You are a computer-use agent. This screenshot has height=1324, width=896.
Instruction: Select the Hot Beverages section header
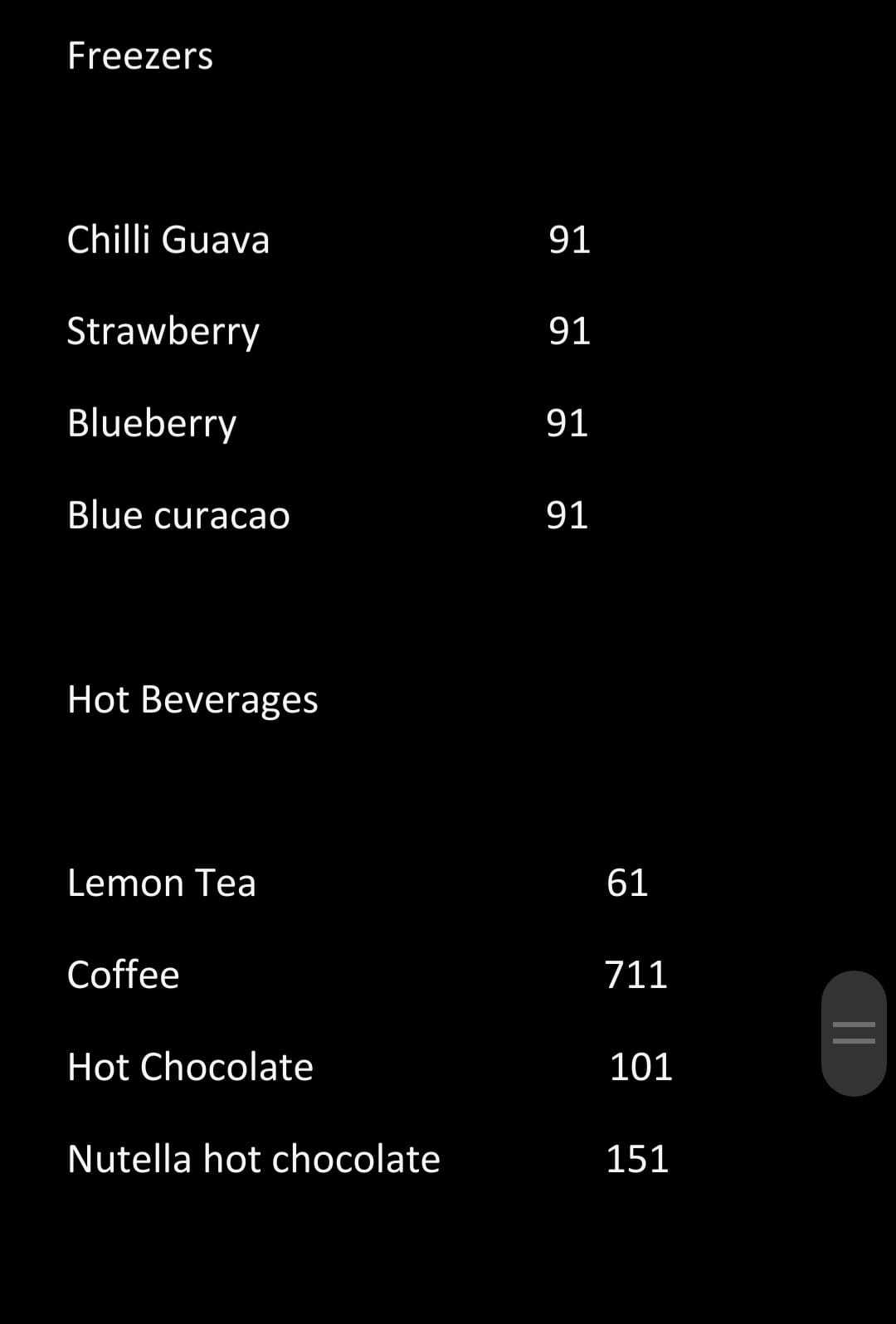click(x=192, y=699)
